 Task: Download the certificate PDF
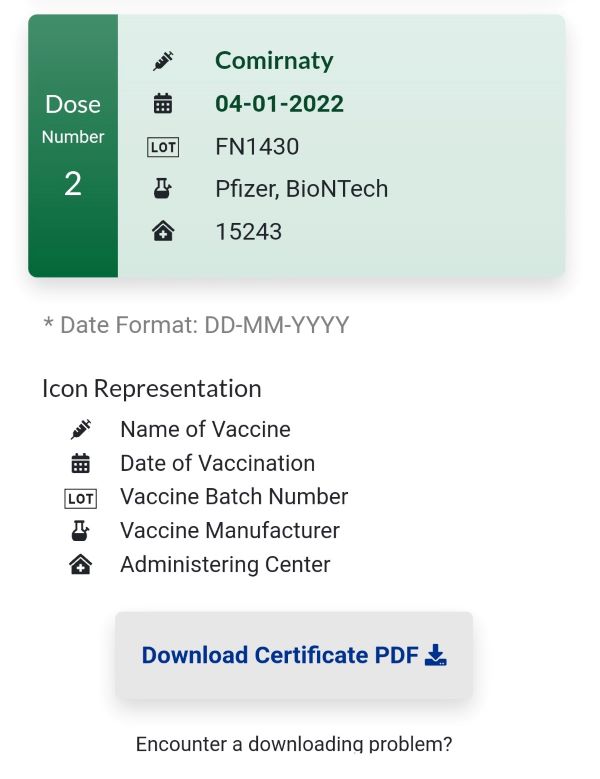click(x=293, y=655)
